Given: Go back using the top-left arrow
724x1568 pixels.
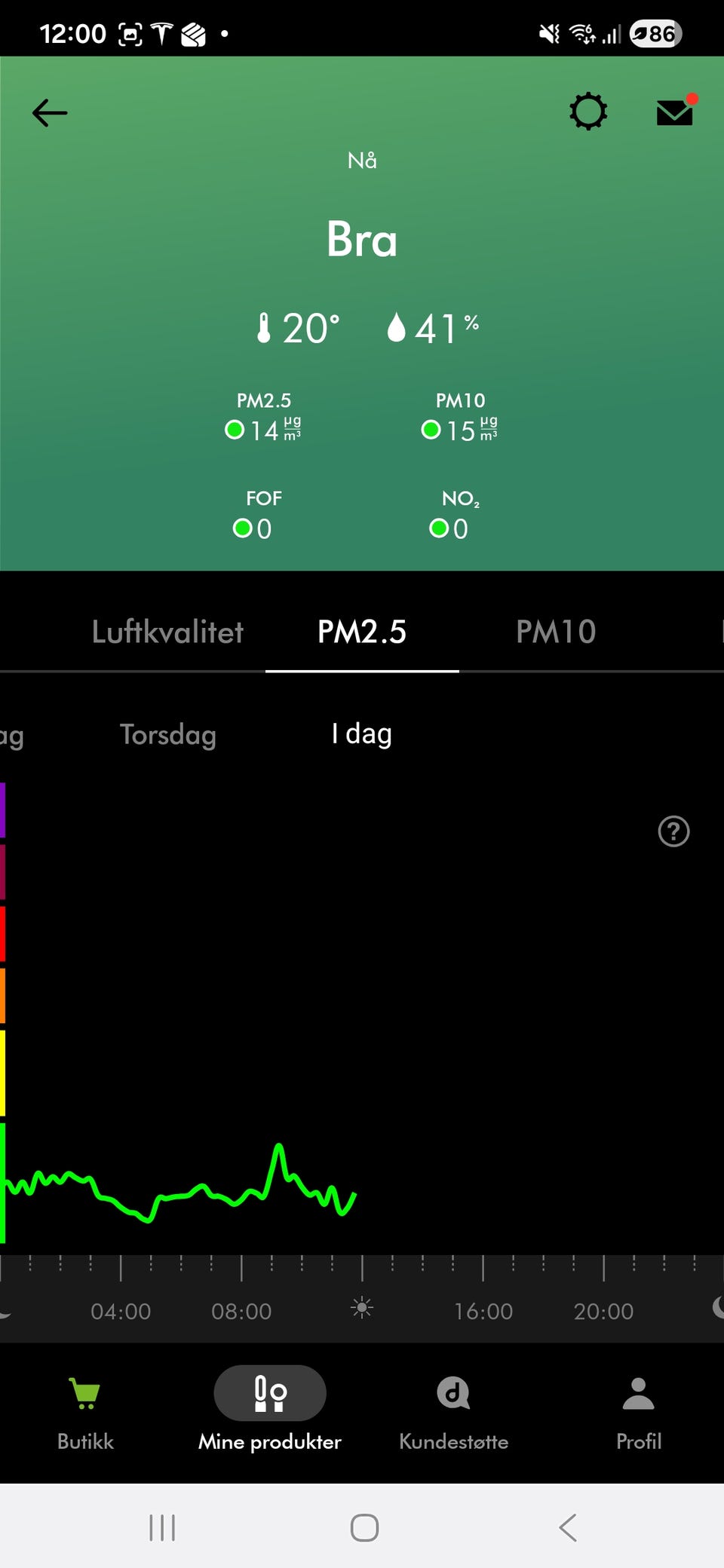Looking at the screenshot, I should point(50,113).
